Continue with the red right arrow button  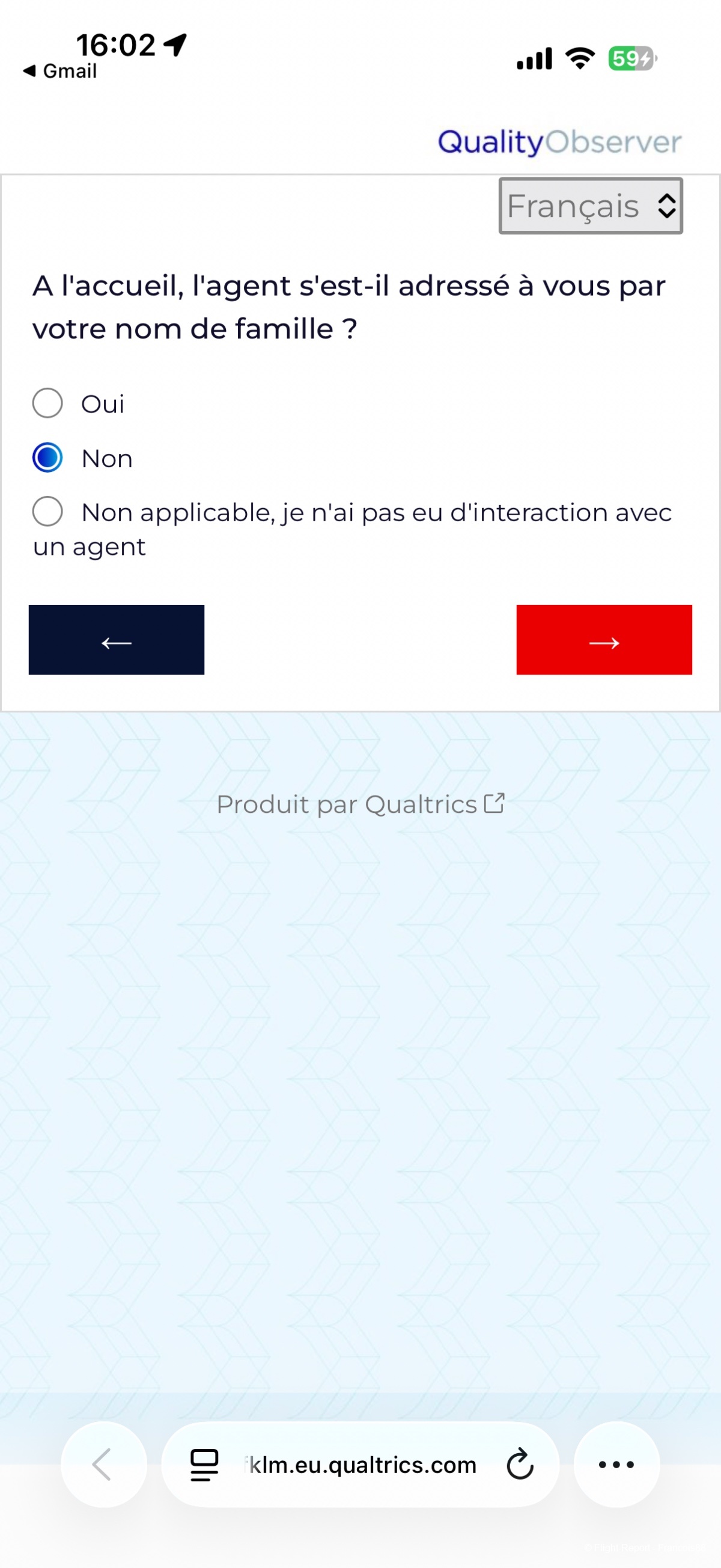click(x=604, y=640)
